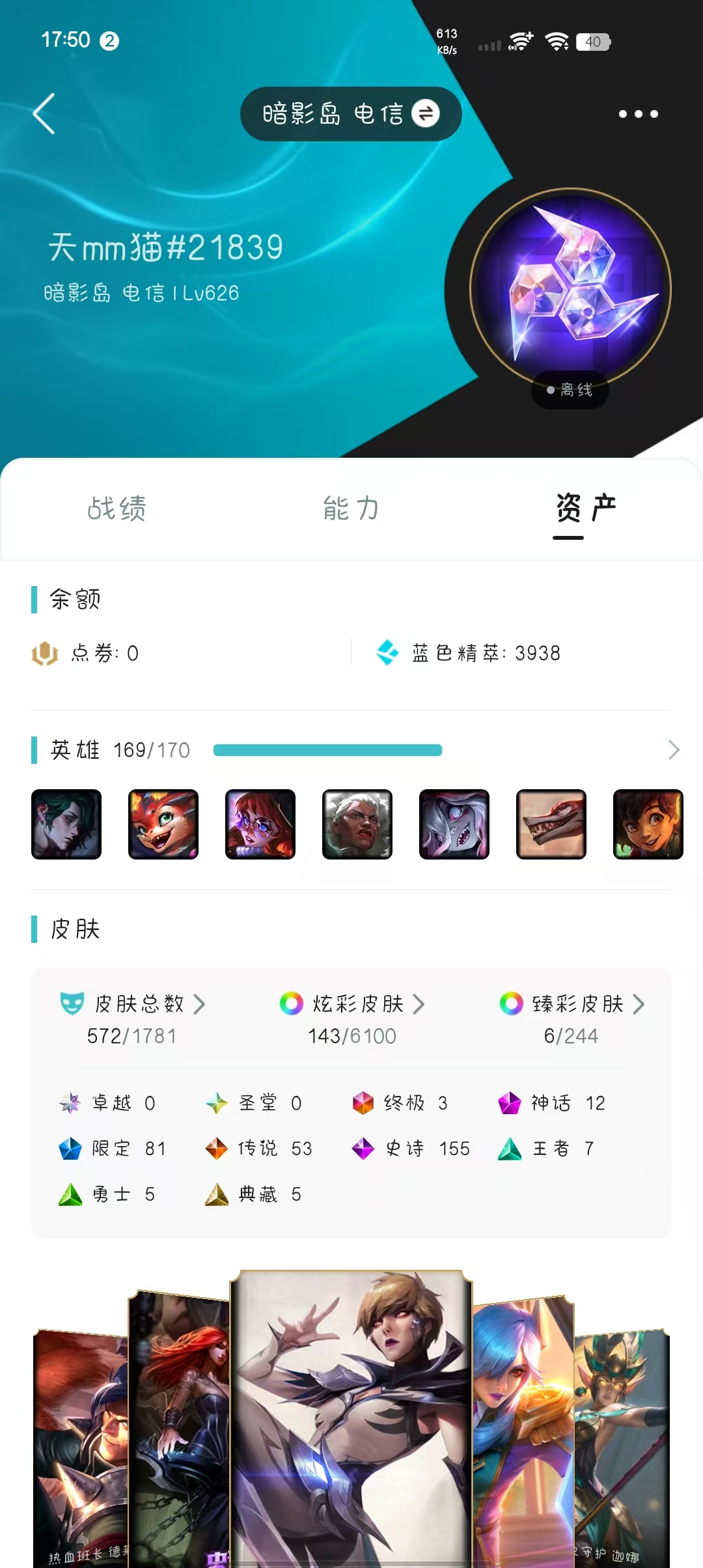Switch to the 战绩 tab

[x=117, y=509]
